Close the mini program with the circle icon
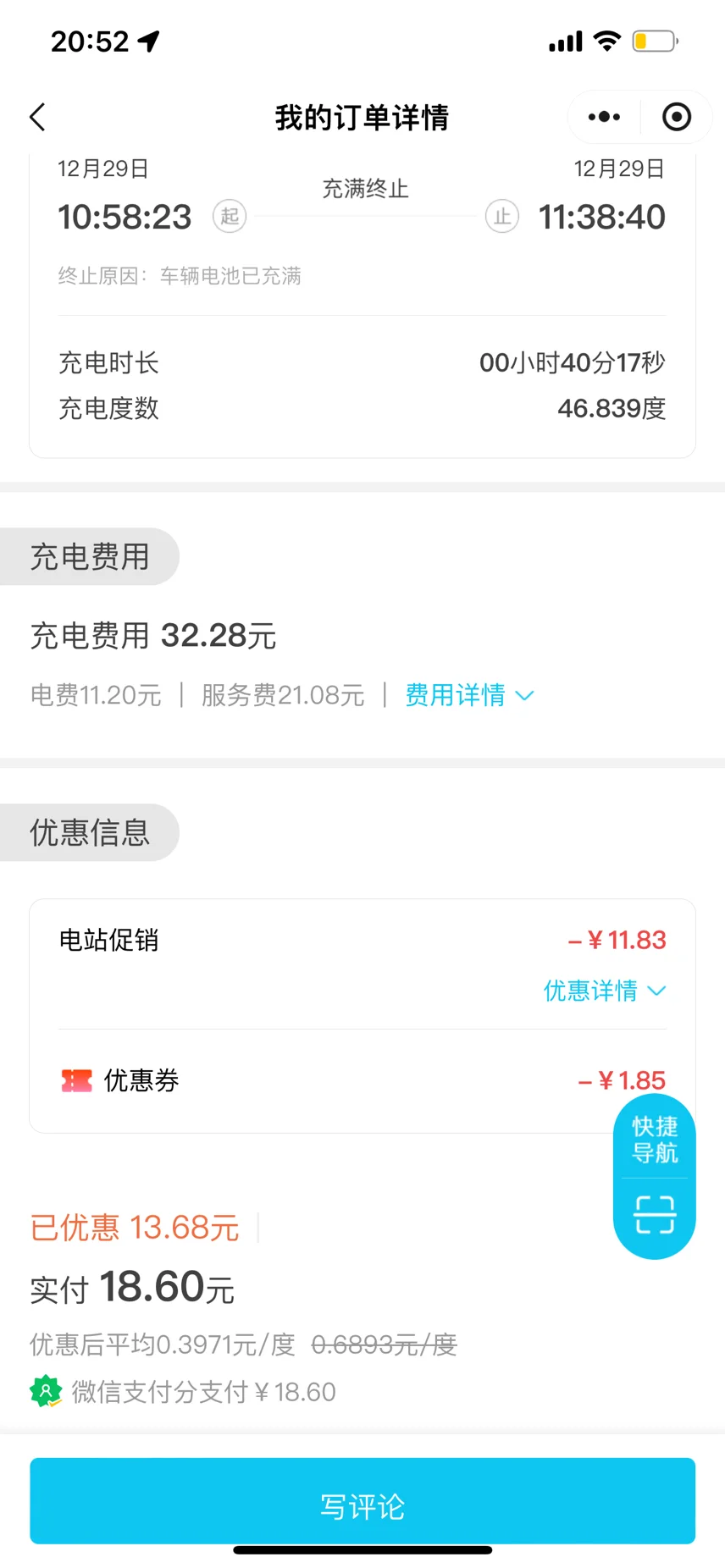The image size is (725, 1568). [x=677, y=117]
